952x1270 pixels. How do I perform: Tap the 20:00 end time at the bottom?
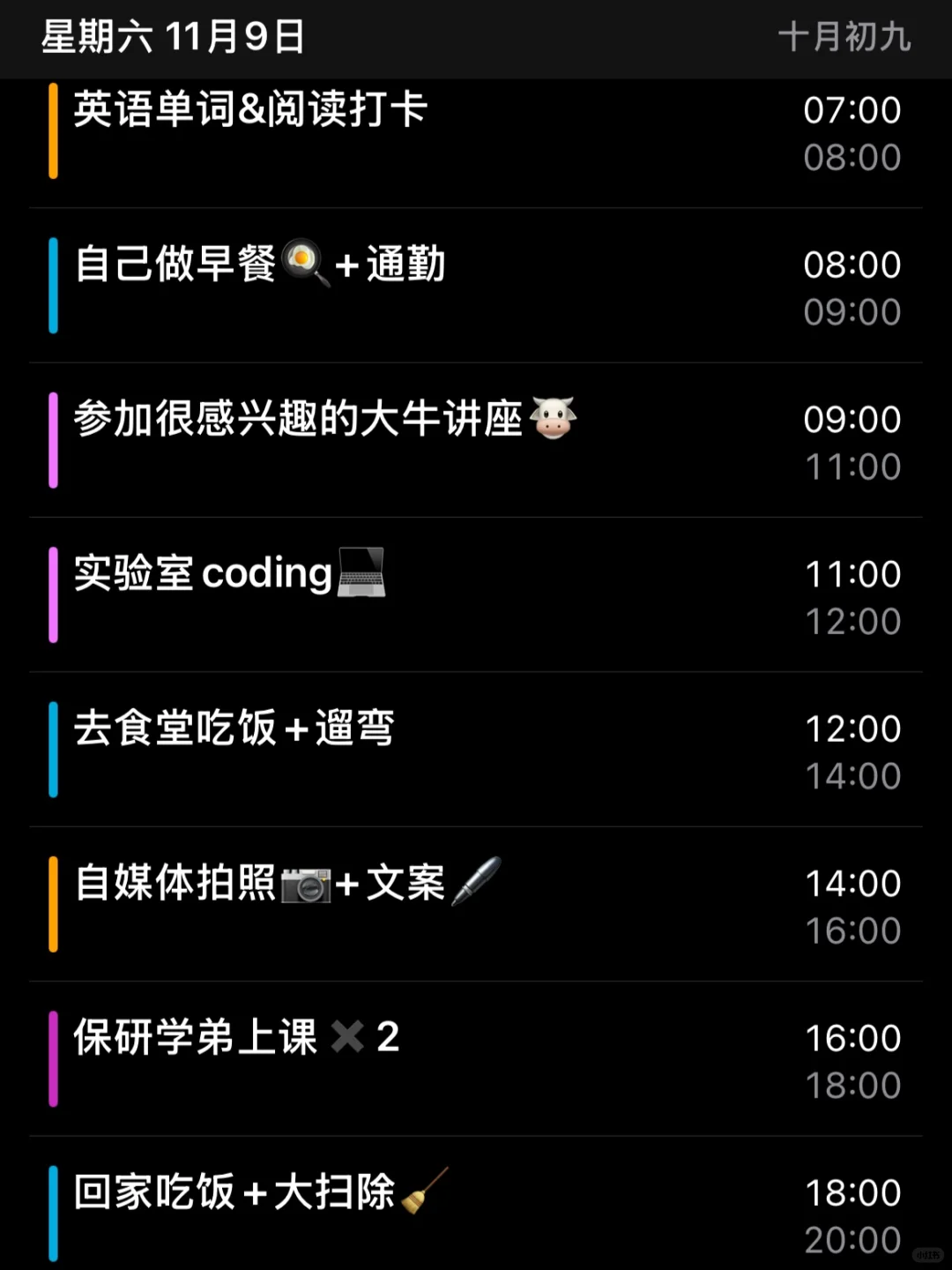(x=853, y=1238)
